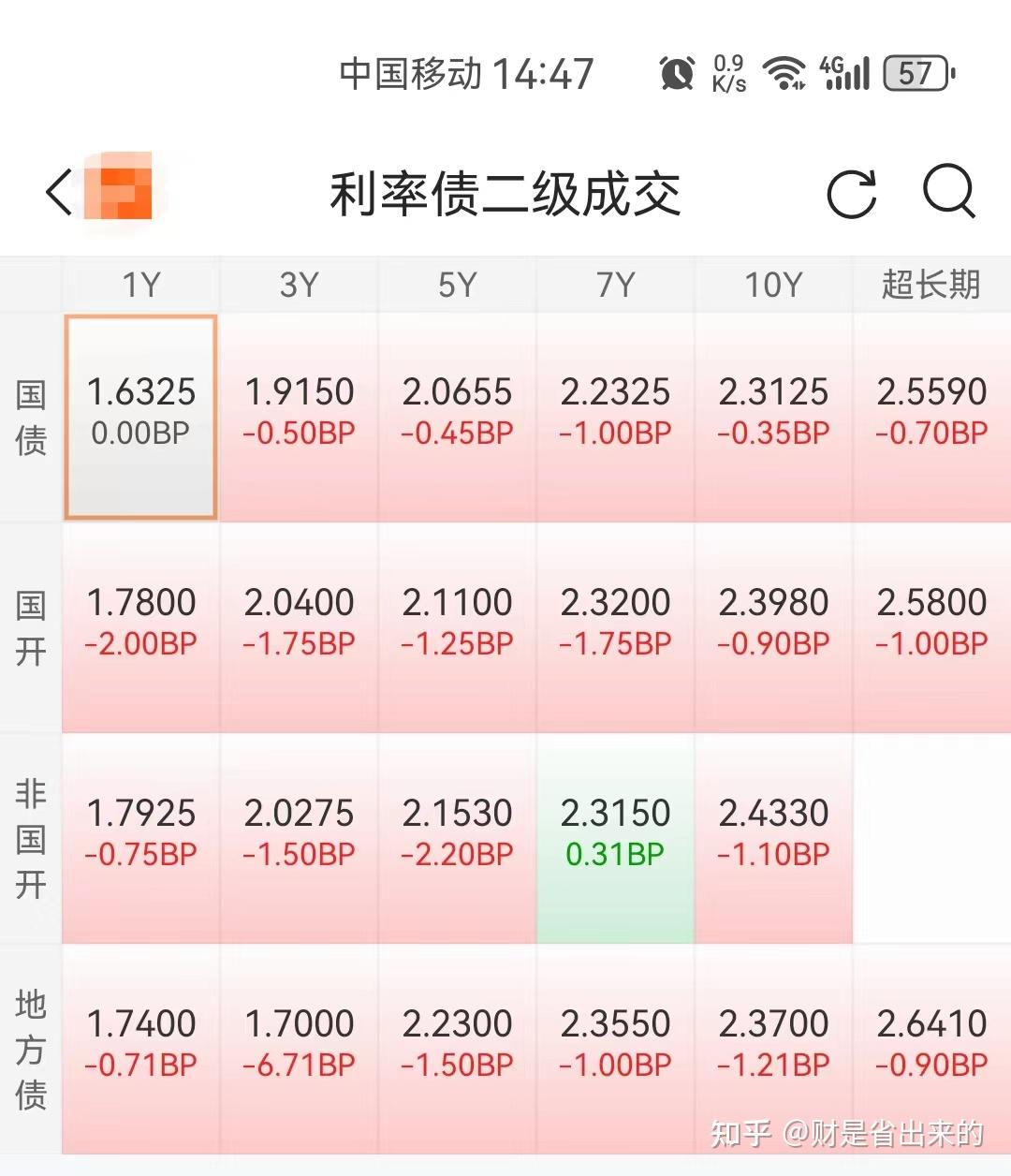Image resolution: width=1011 pixels, height=1176 pixels.
Task: Select the highlighted 国债 1Y cell
Action: pos(139,413)
